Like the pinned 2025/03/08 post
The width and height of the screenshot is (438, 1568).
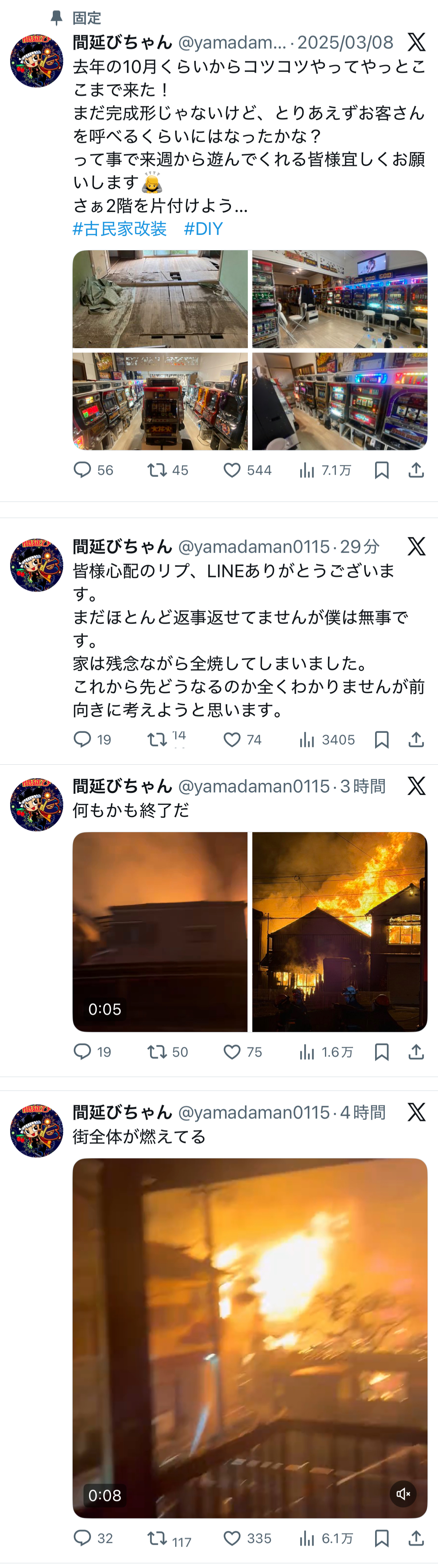(x=232, y=470)
